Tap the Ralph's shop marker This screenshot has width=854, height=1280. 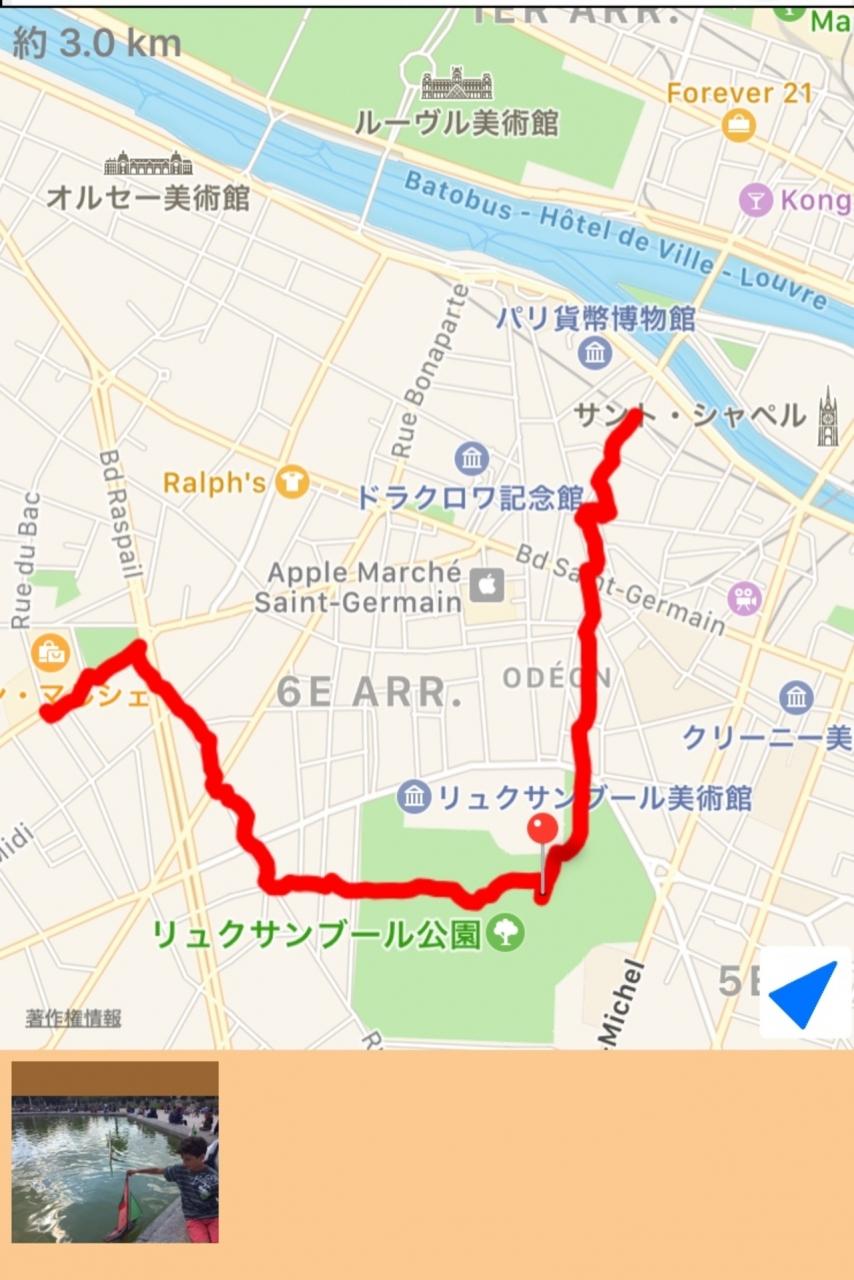click(x=293, y=483)
